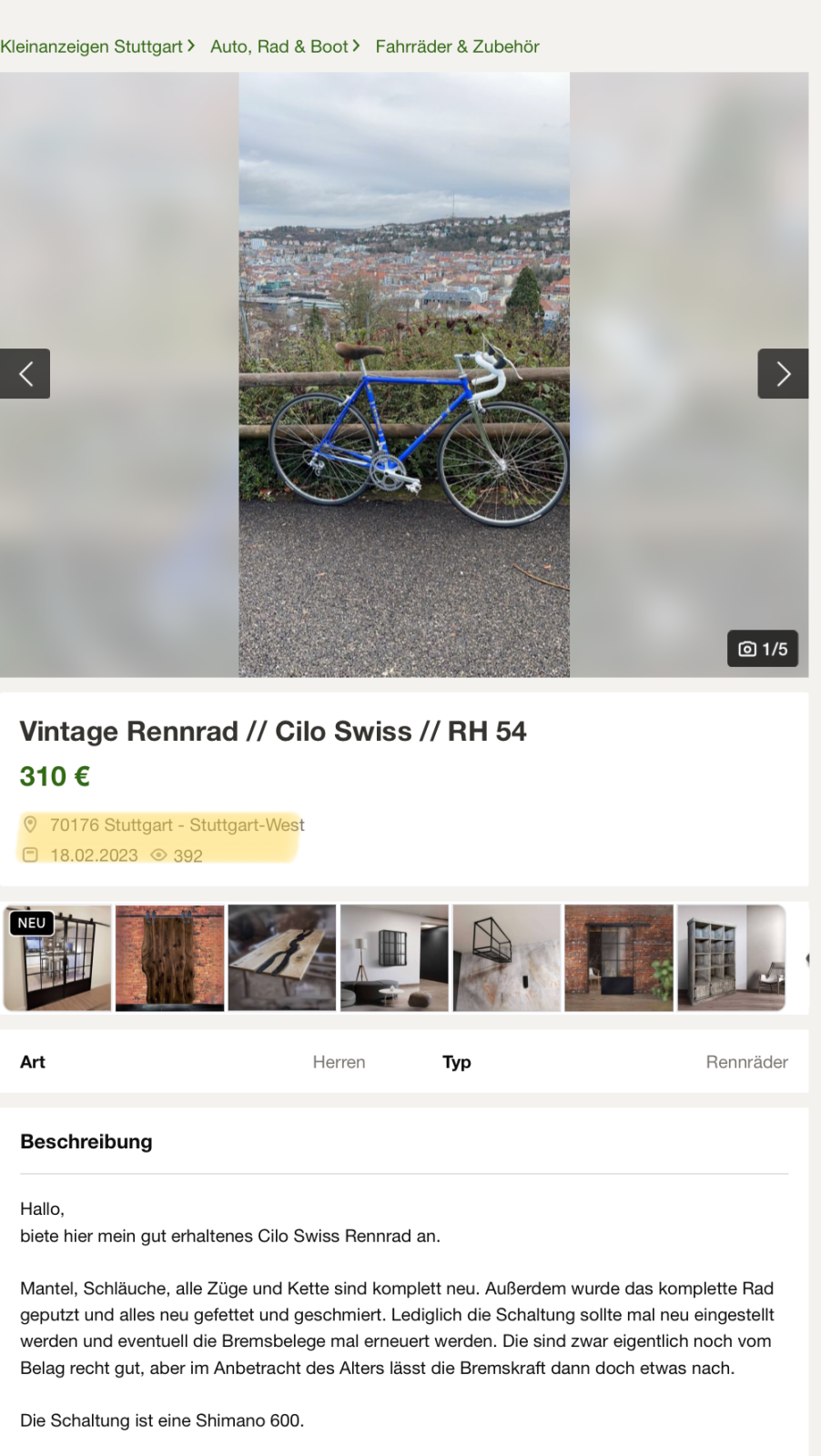821x1456 pixels.
Task: Open the Kleinanzeigen Stuttgart breadcrumb link
Action: click(x=91, y=46)
